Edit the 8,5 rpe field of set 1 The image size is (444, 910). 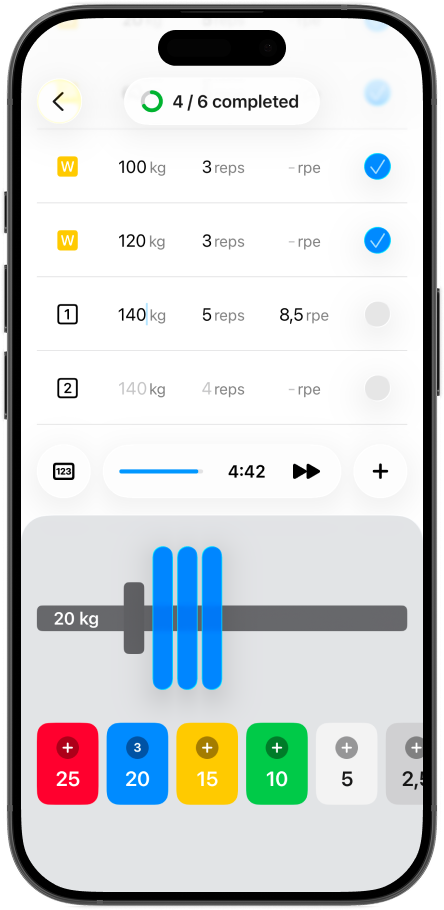[304, 315]
